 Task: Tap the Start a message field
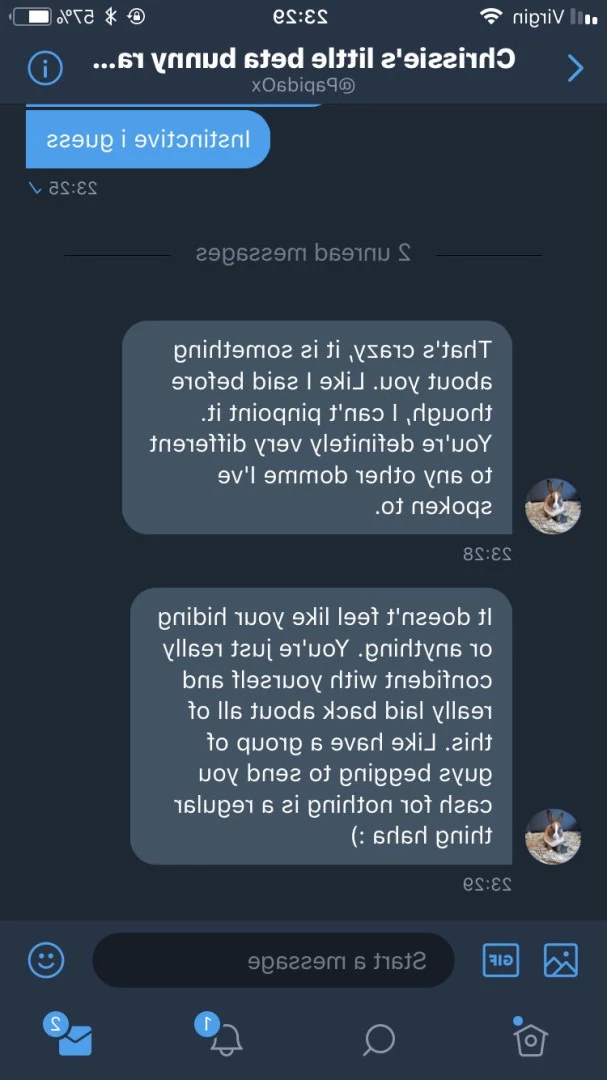(274, 960)
